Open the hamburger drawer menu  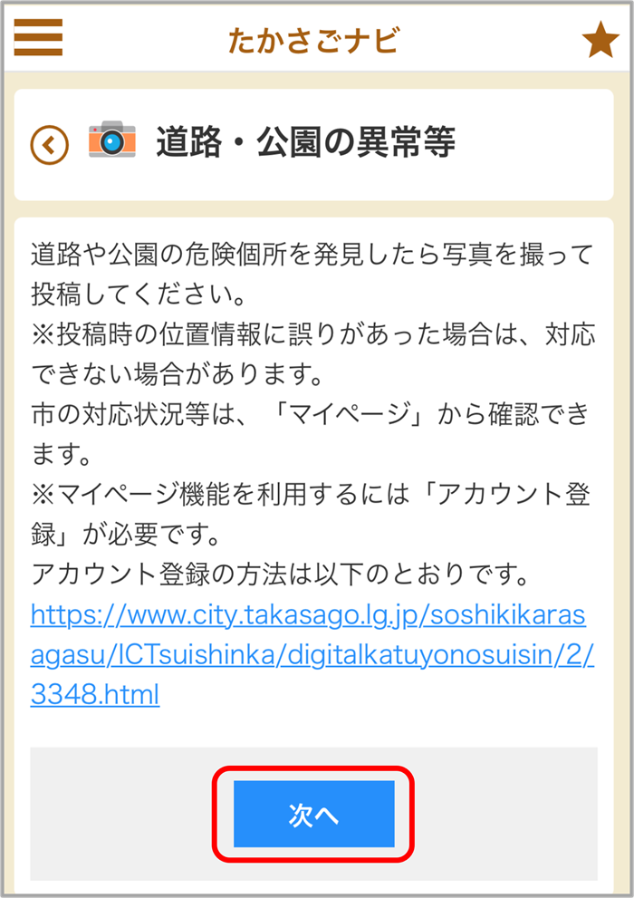tap(38, 38)
